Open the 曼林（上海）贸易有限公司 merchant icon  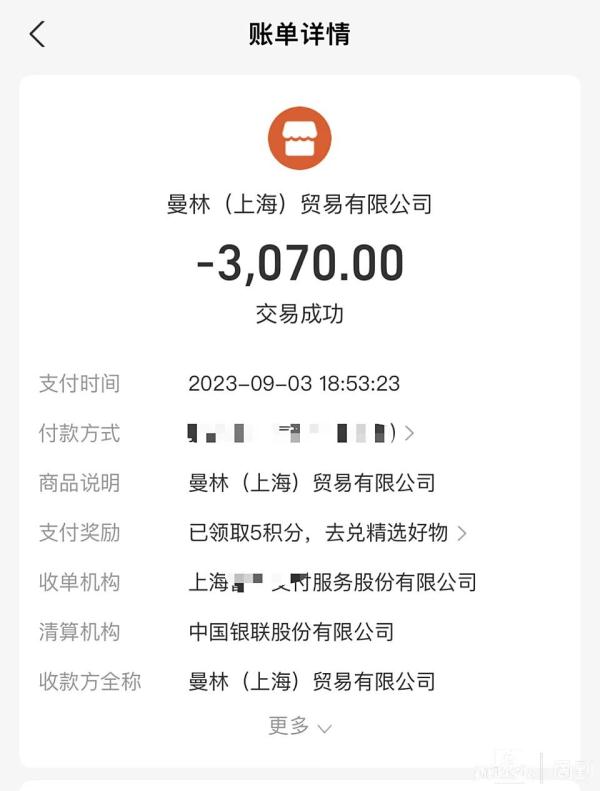tap(299, 138)
